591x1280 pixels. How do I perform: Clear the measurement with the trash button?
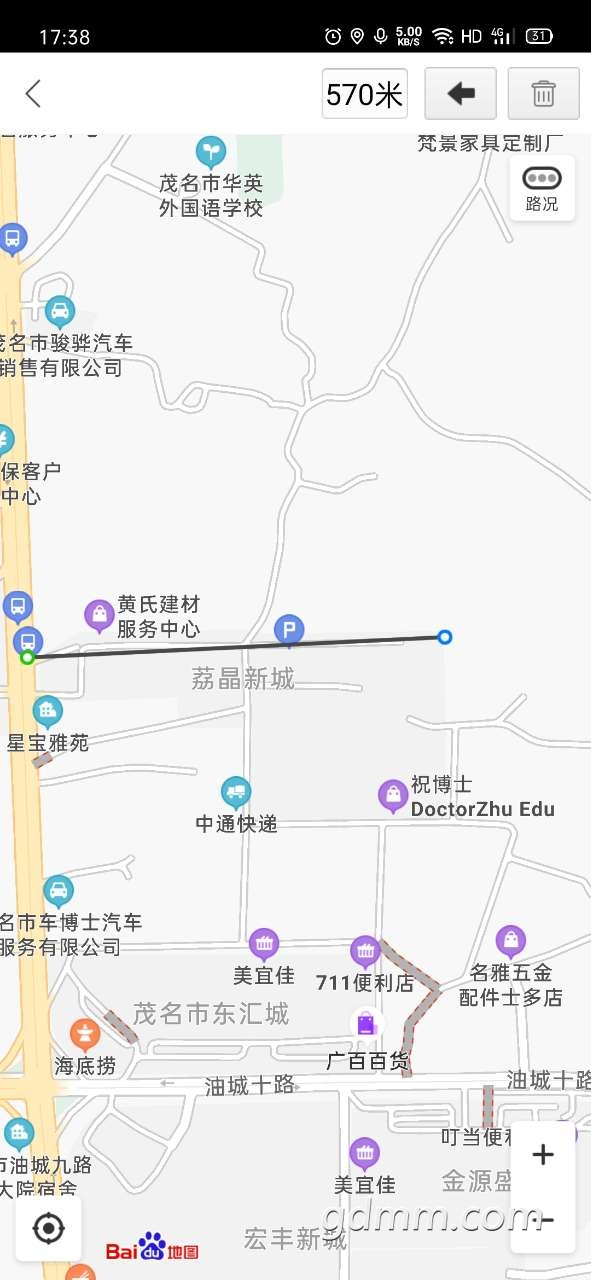pyautogui.click(x=543, y=94)
